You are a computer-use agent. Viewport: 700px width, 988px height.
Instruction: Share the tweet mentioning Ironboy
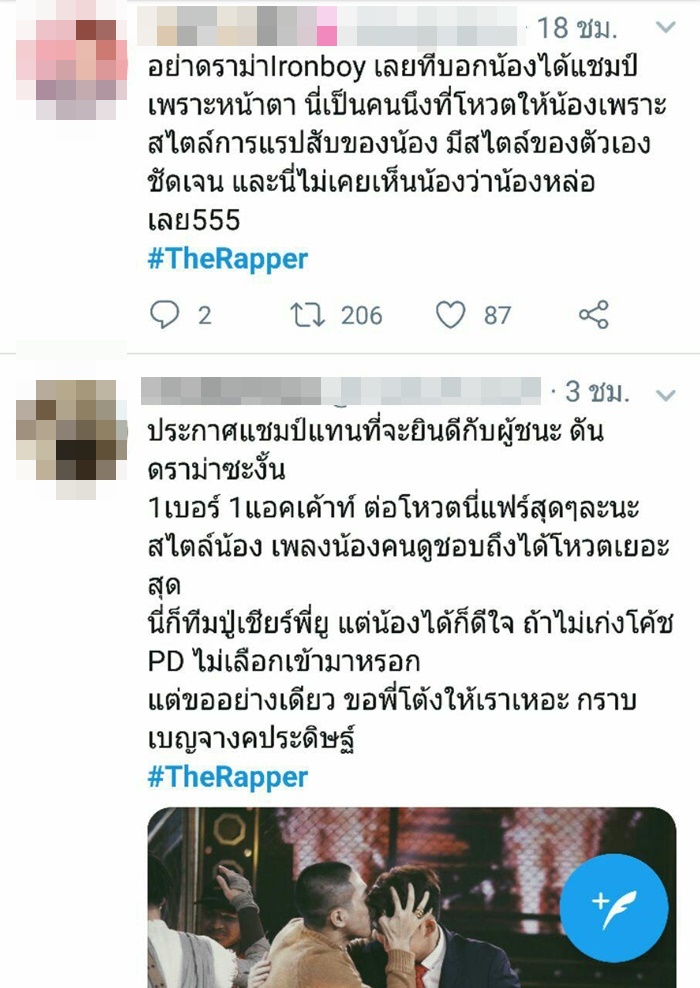[x=593, y=316]
